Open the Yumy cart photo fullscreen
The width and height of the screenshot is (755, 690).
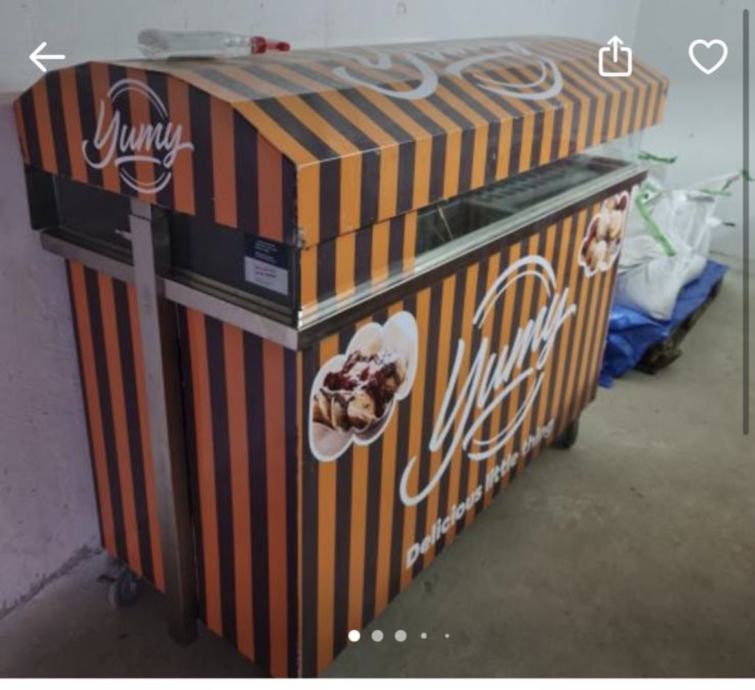(x=377, y=360)
